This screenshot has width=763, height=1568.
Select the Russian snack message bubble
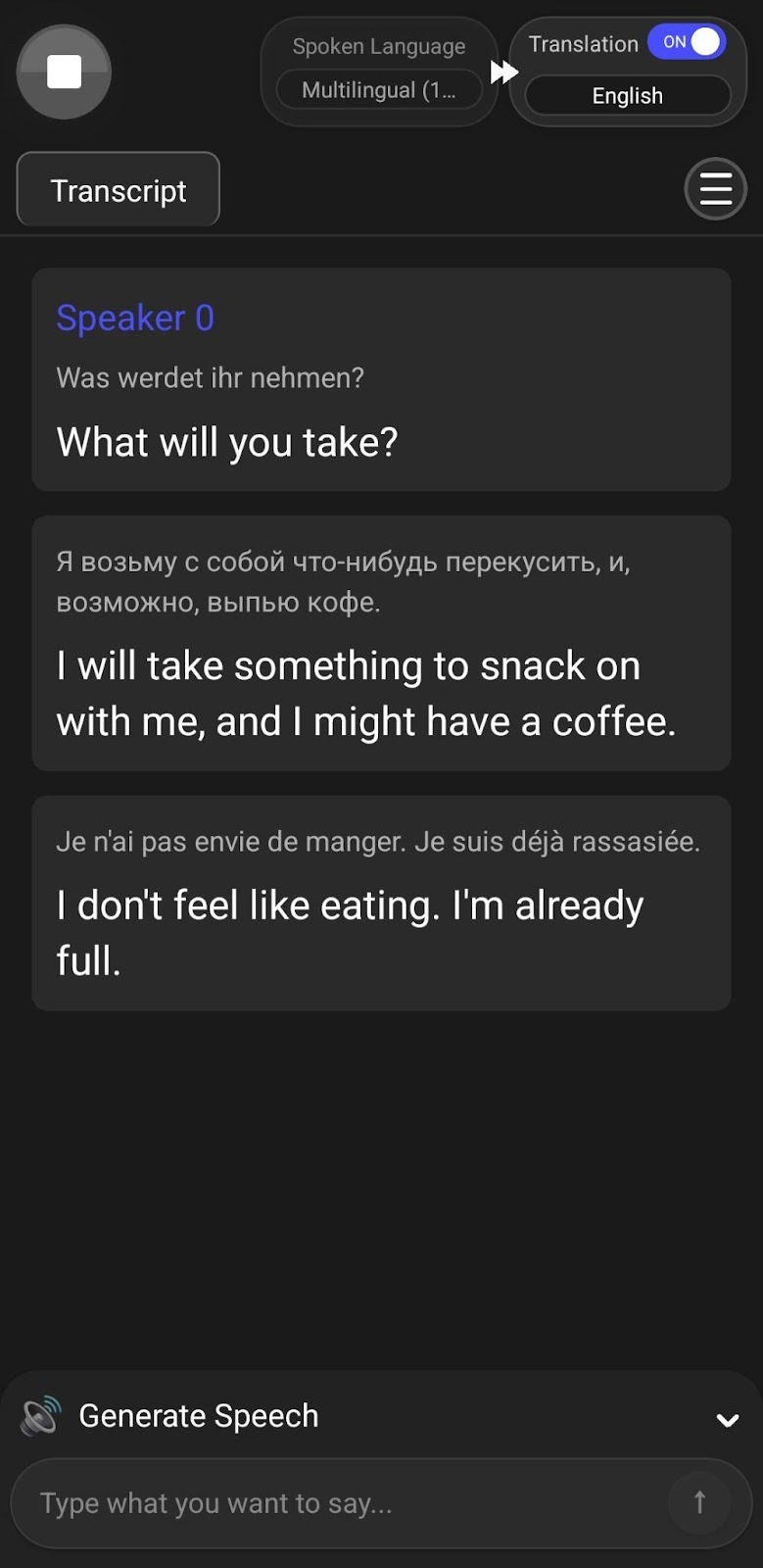[x=380, y=642]
